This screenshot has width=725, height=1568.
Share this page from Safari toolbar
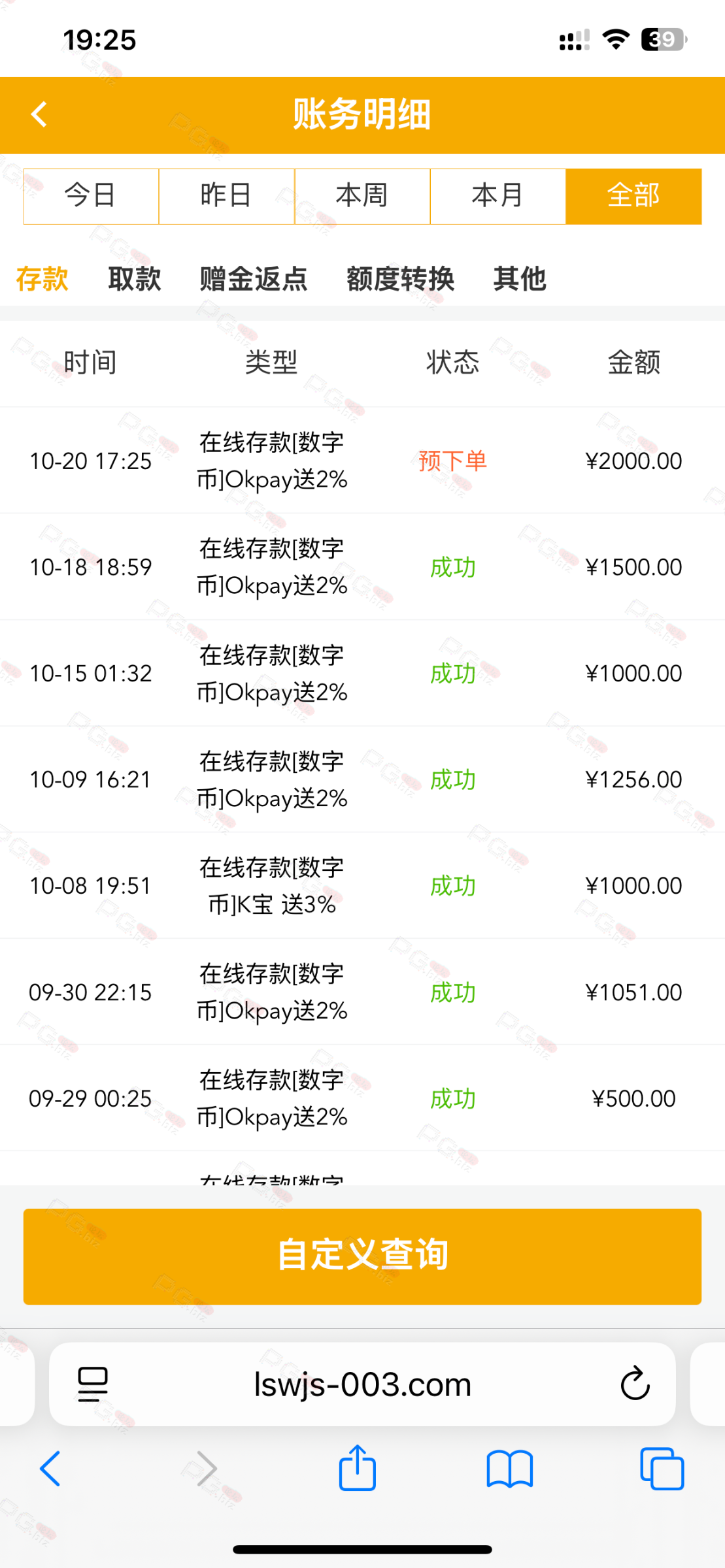tap(358, 1469)
